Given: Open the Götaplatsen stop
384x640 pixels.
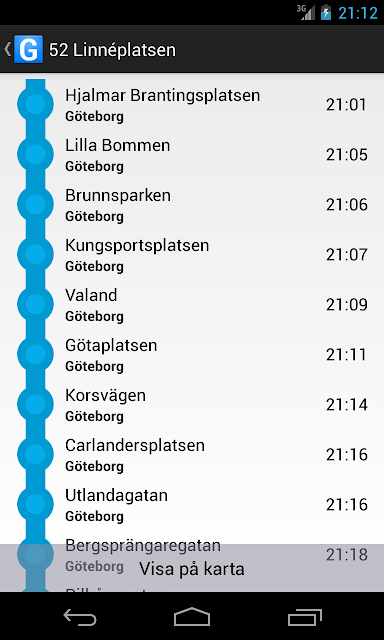Looking at the screenshot, I should [x=192, y=355].
